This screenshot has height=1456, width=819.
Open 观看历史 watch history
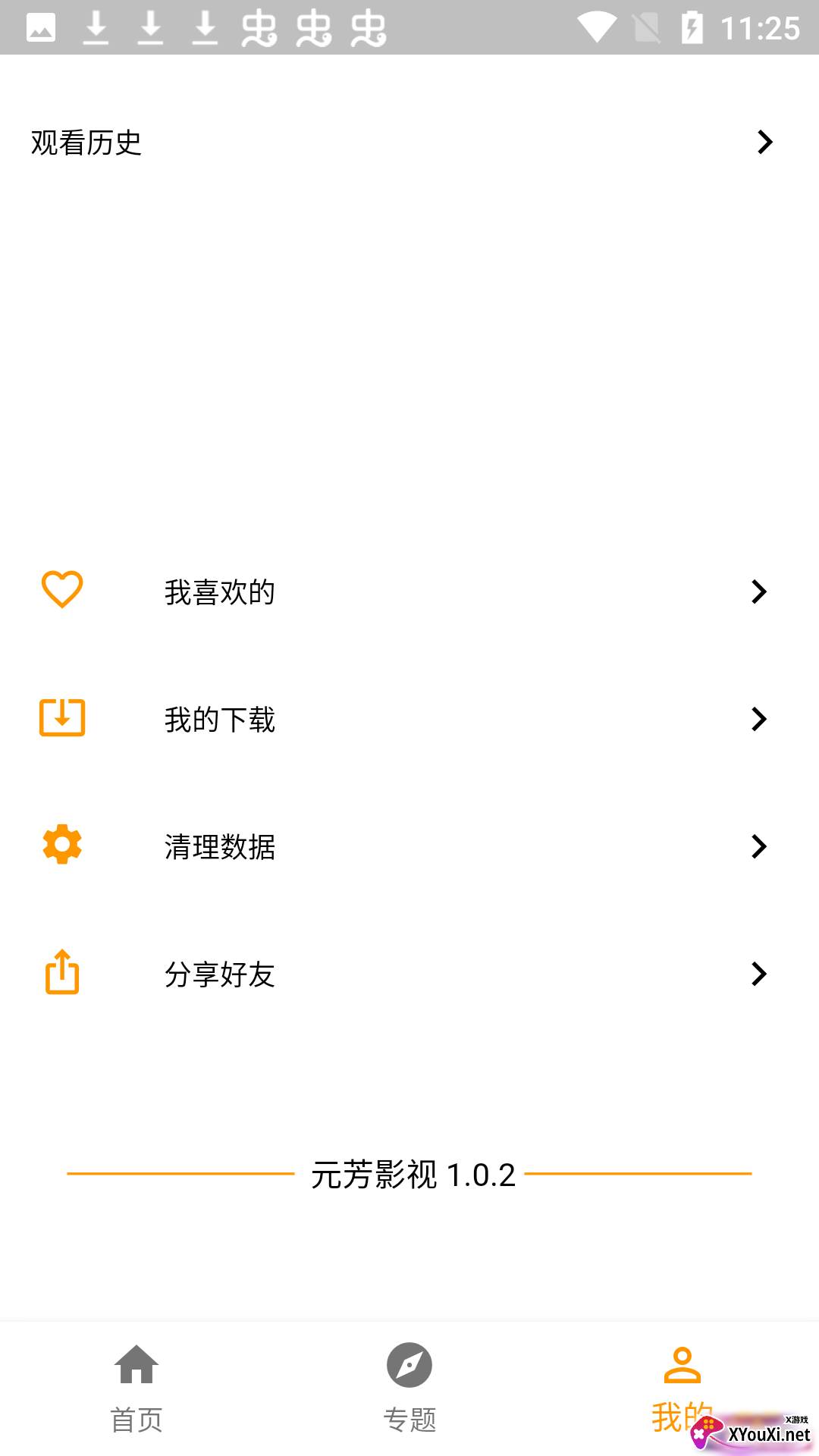coord(409,143)
